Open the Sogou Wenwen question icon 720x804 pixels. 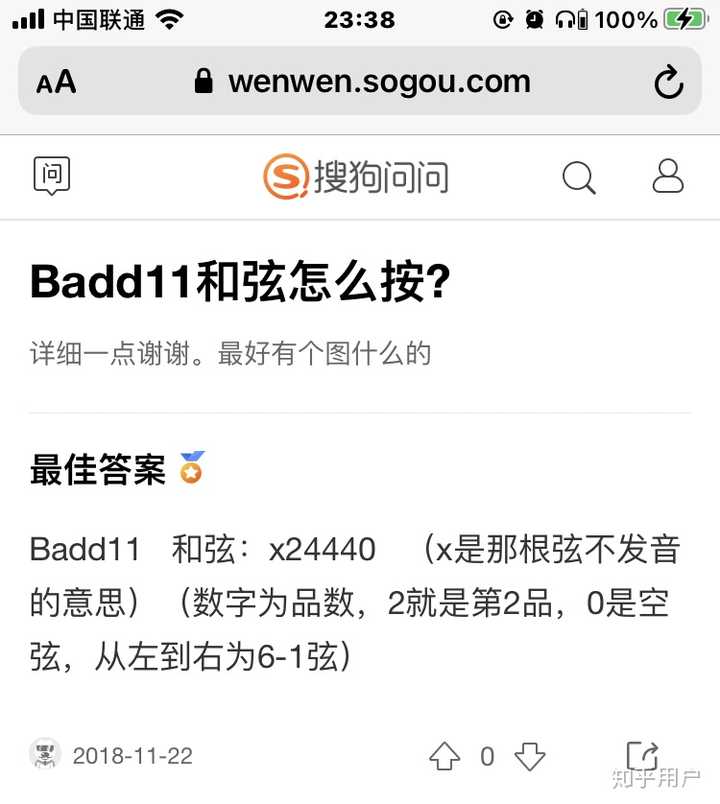point(51,176)
